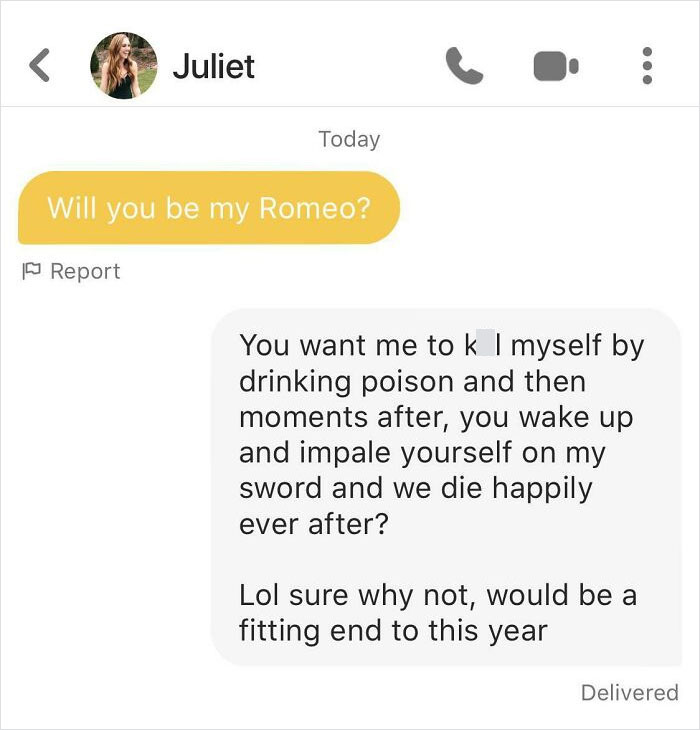
Task: Start a video call with Juliet
Action: point(555,66)
